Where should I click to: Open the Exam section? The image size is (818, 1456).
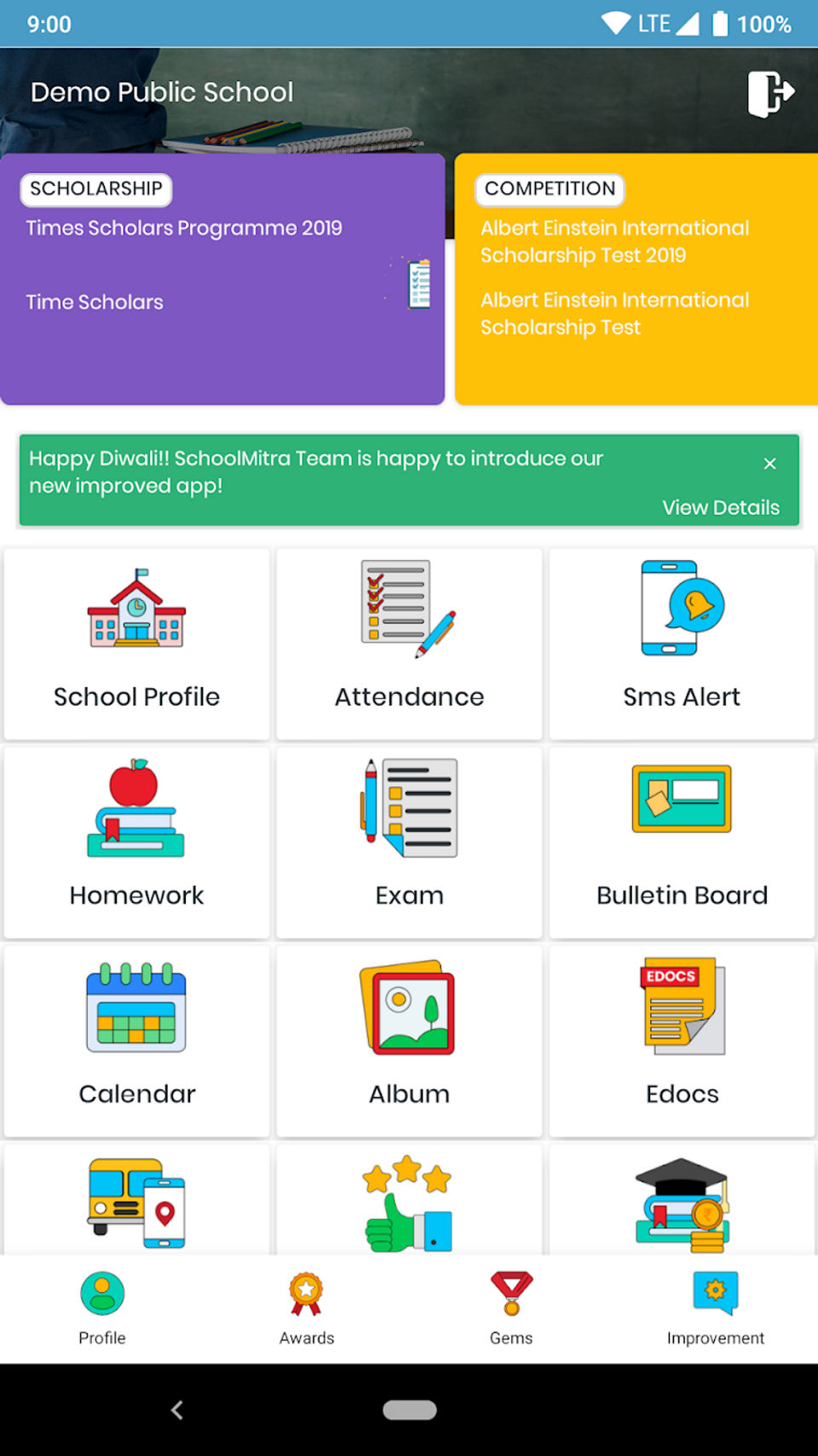click(x=409, y=842)
